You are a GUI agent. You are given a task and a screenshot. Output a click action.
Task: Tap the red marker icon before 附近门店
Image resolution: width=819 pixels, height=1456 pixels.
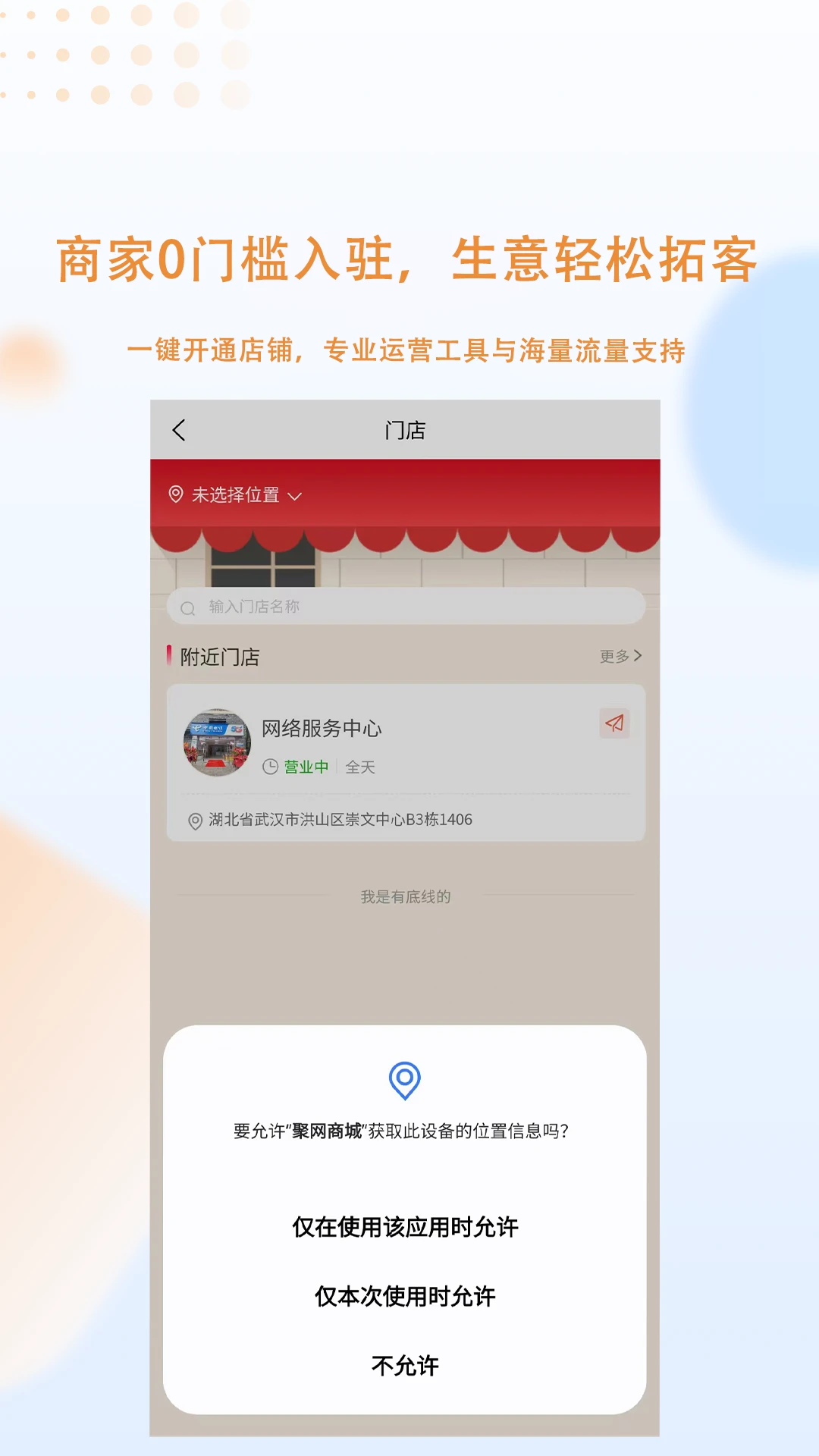point(168,656)
